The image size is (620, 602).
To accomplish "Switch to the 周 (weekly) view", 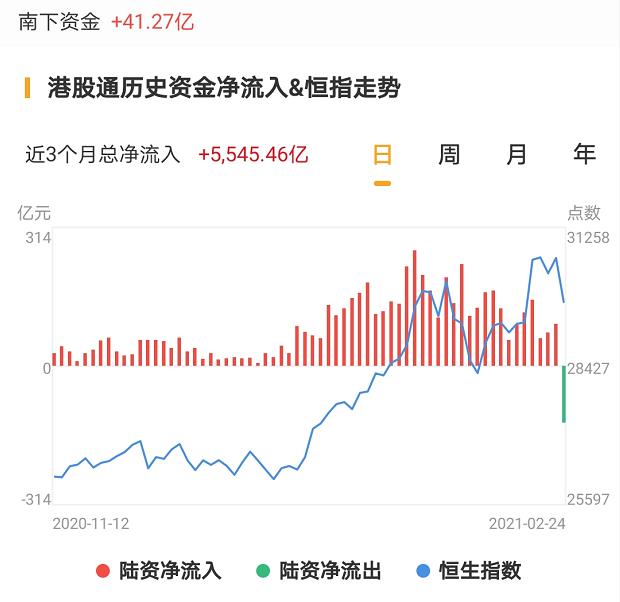I will (449, 155).
